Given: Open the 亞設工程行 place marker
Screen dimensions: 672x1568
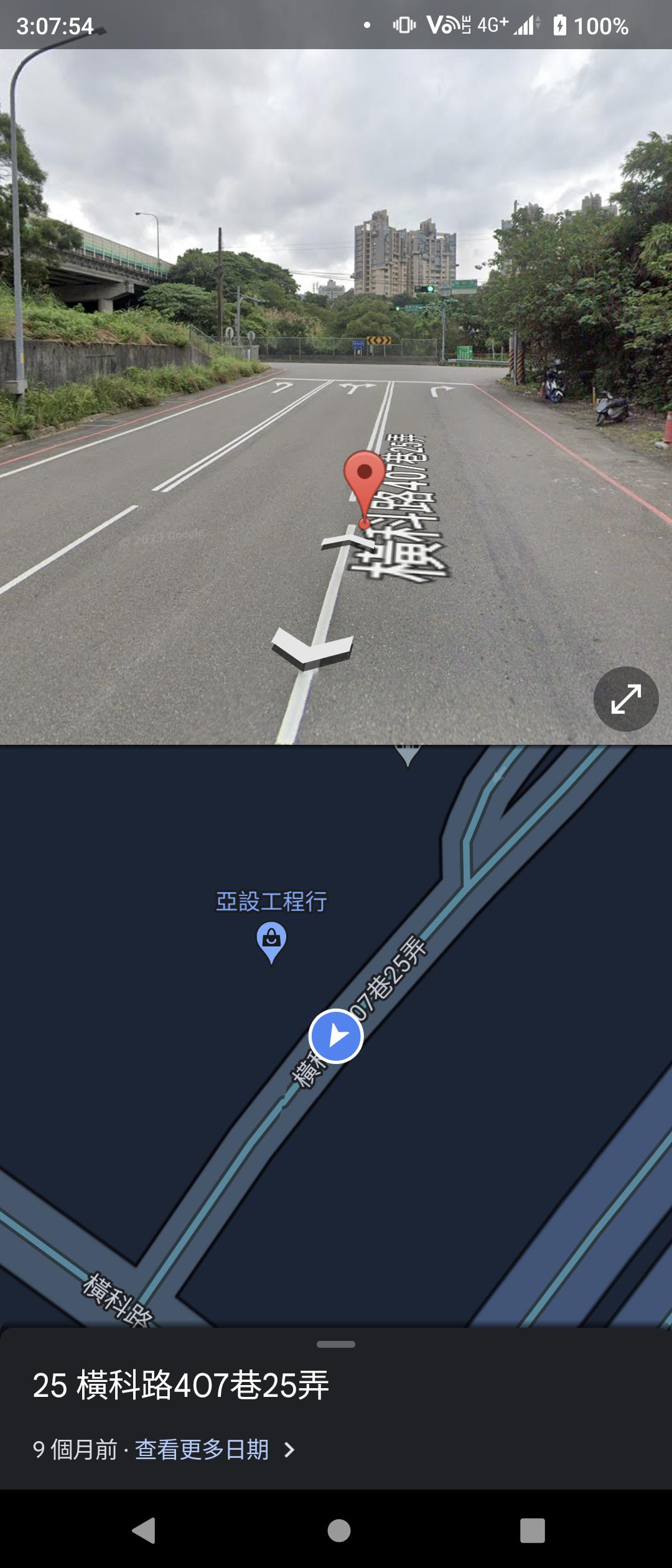Looking at the screenshot, I should tap(271, 940).
